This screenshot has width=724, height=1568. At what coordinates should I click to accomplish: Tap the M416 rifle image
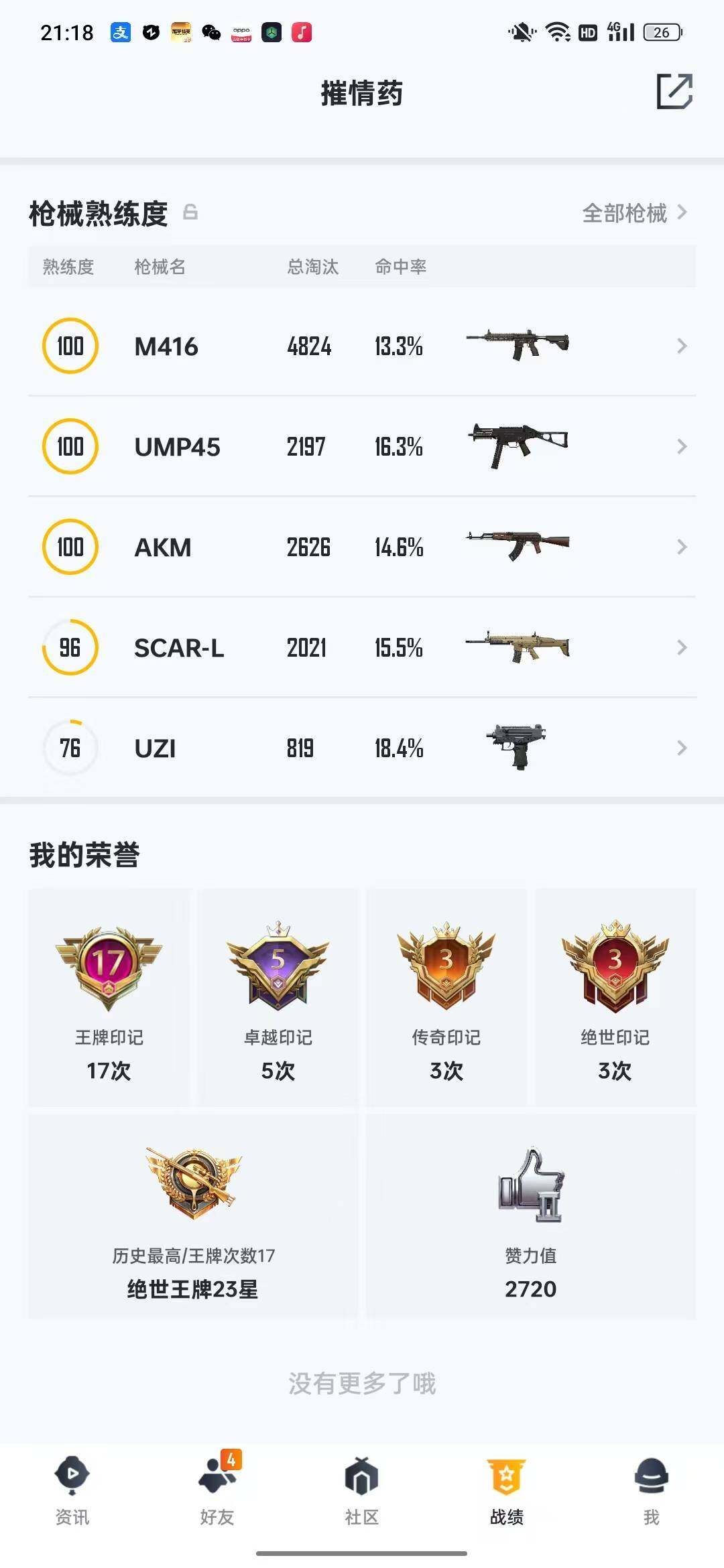click(x=516, y=343)
